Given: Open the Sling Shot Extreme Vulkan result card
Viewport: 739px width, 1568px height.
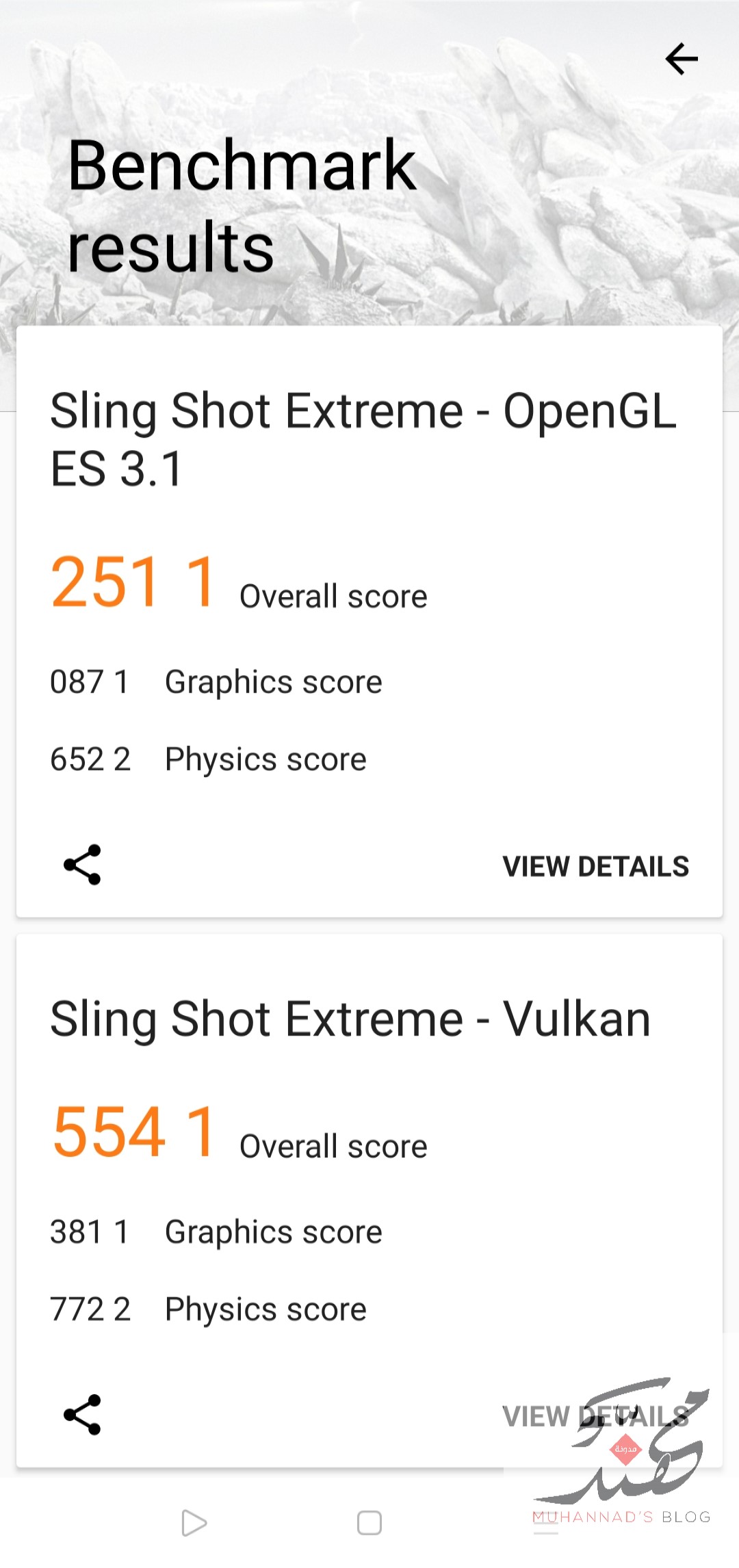Looking at the screenshot, I should click(x=369, y=1201).
